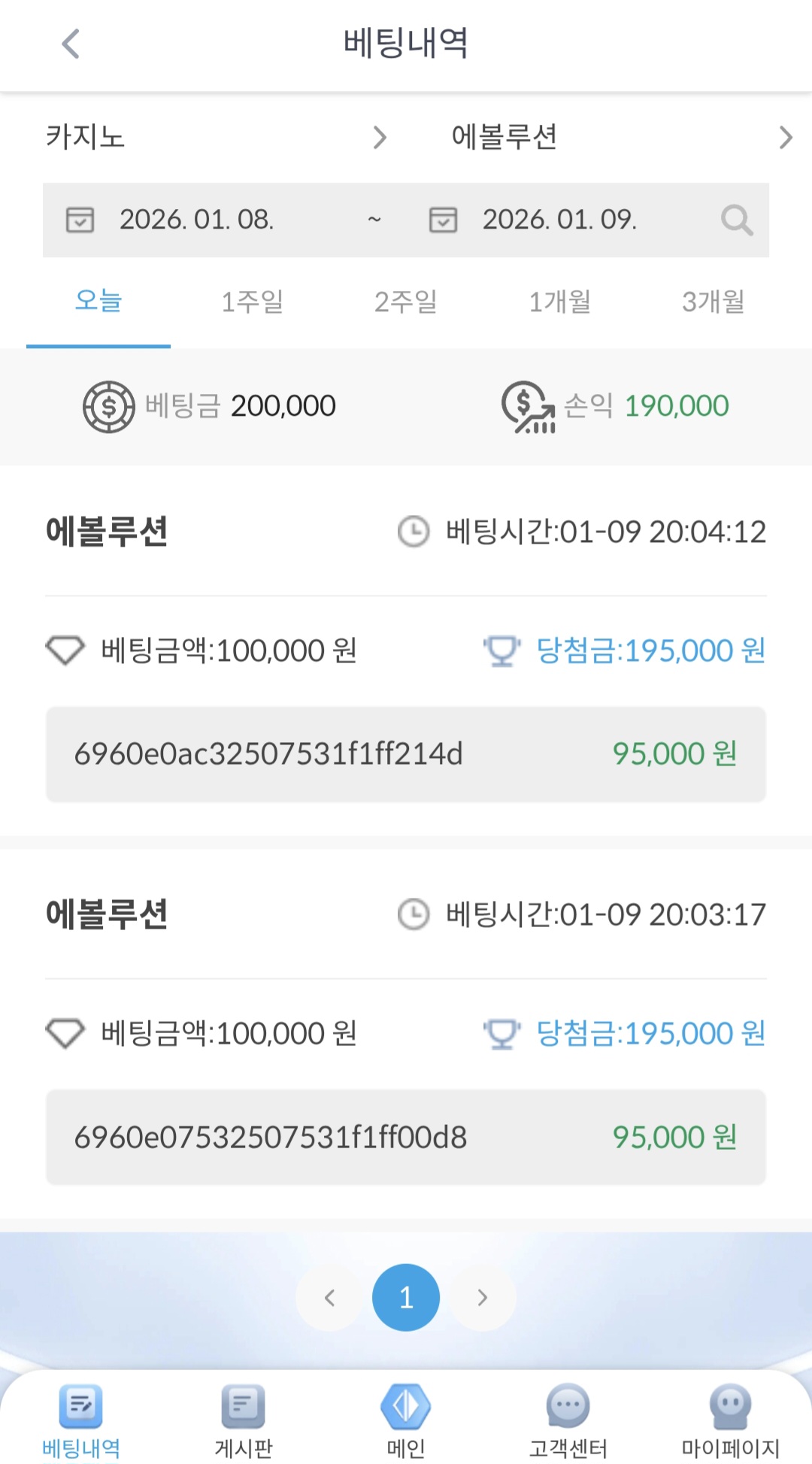Switch to the 2주일 period tab

406,302
